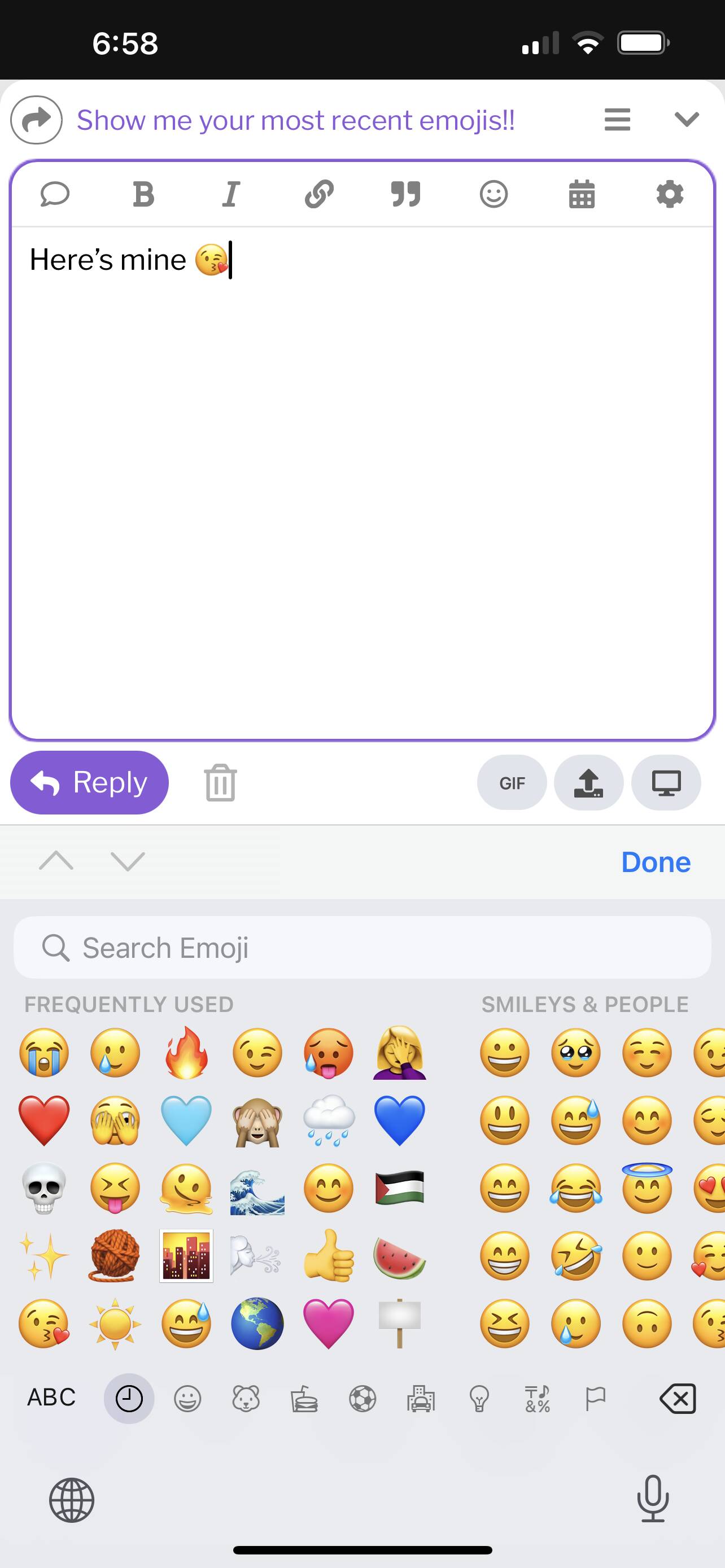Open the calendar date inserter

582,195
